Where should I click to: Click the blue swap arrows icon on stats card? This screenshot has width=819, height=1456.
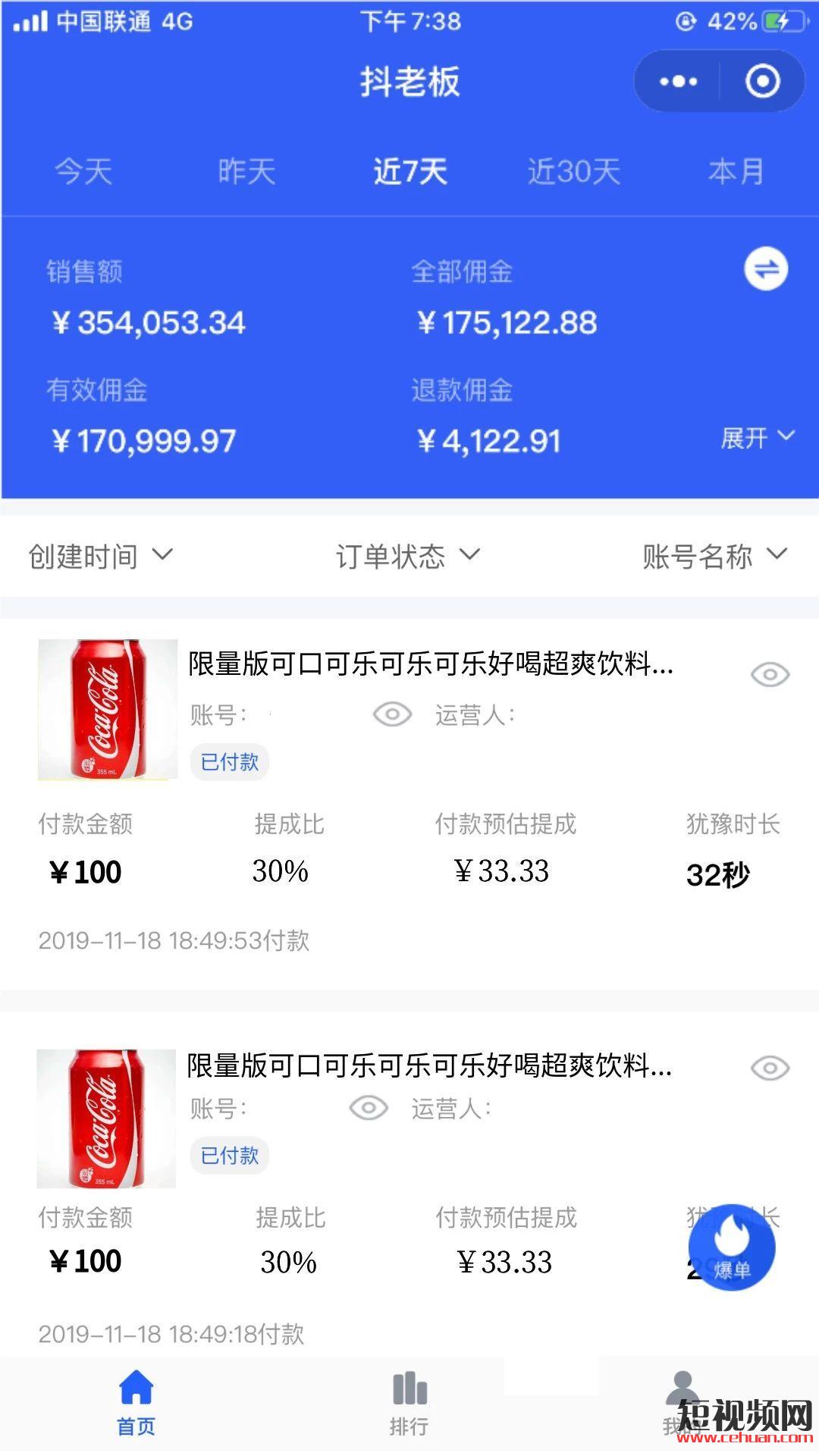tap(765, 269)
